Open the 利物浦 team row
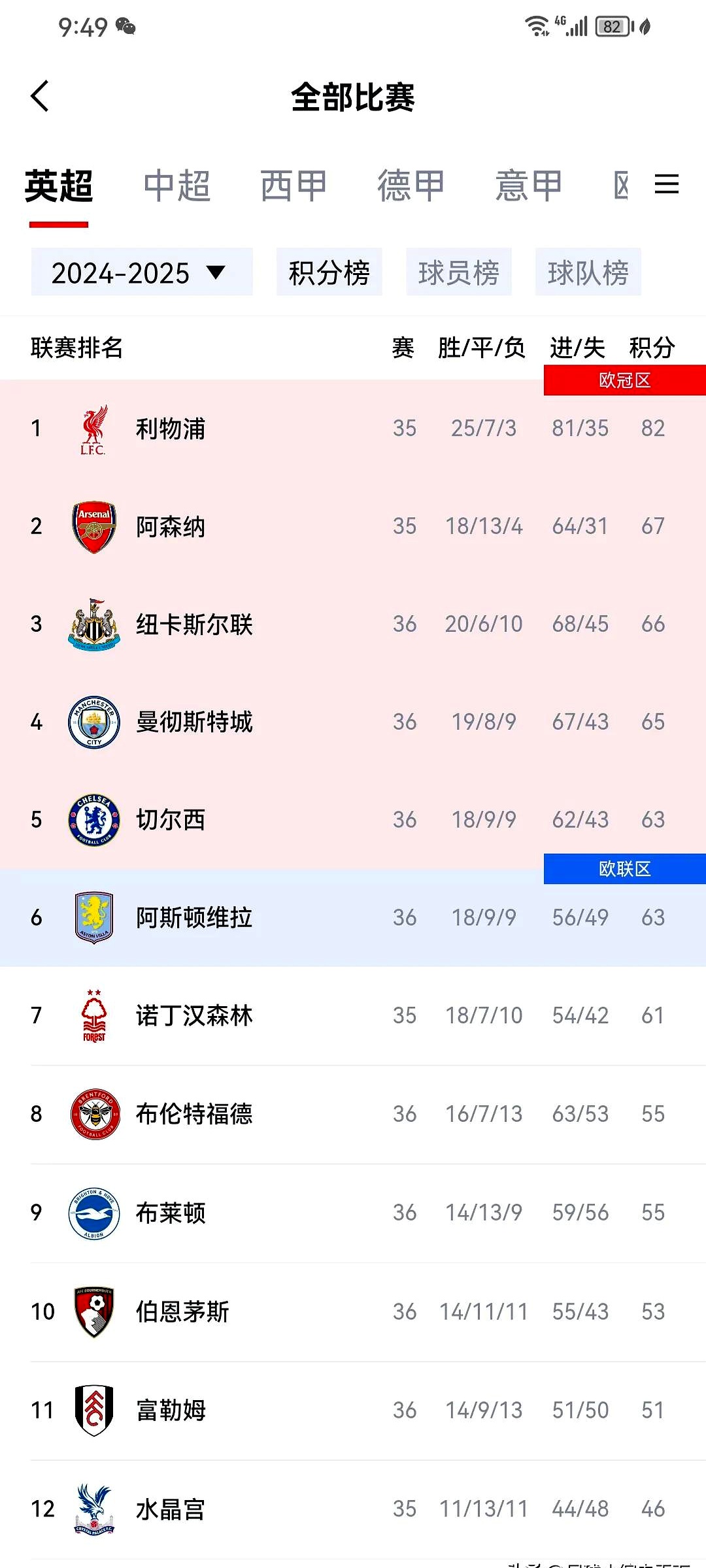This screenshot has width=706, height=1568. click(171, 429)
